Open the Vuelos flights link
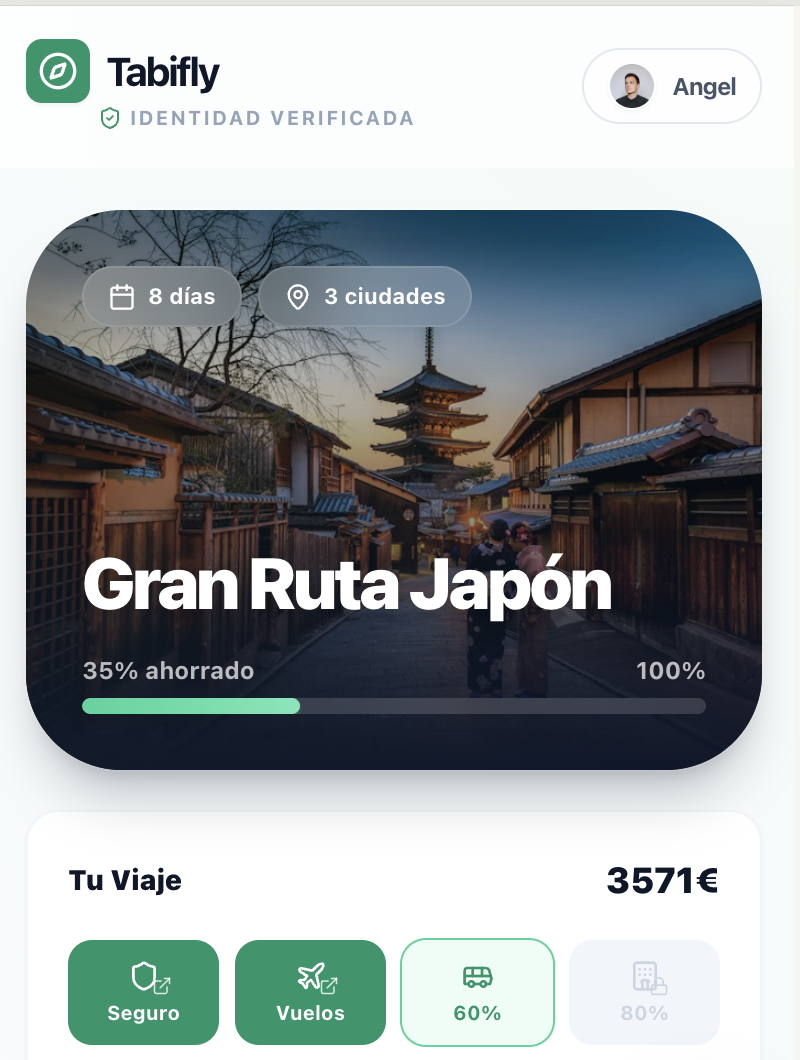The width and height of the screenshot is (800, 1060). click(x=310, y=992)
